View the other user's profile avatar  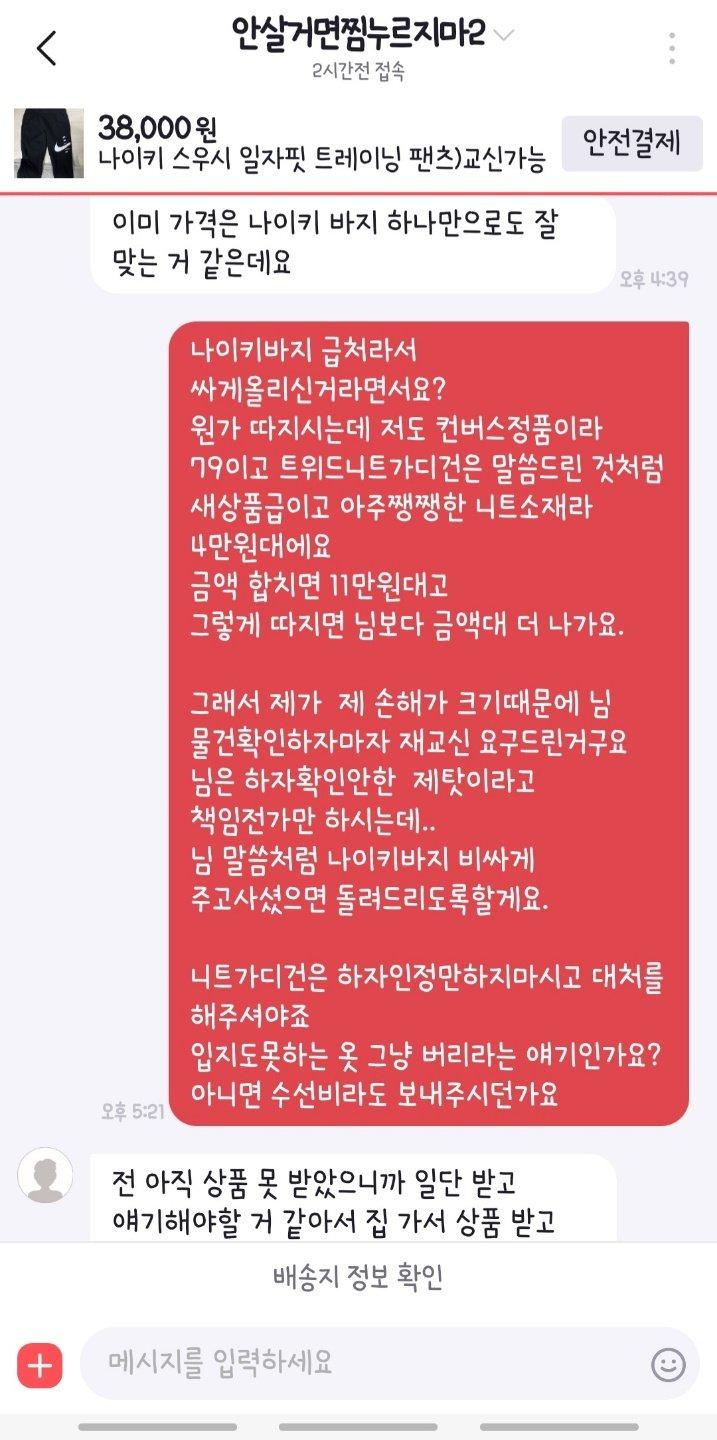click(x=46, y=1174)
